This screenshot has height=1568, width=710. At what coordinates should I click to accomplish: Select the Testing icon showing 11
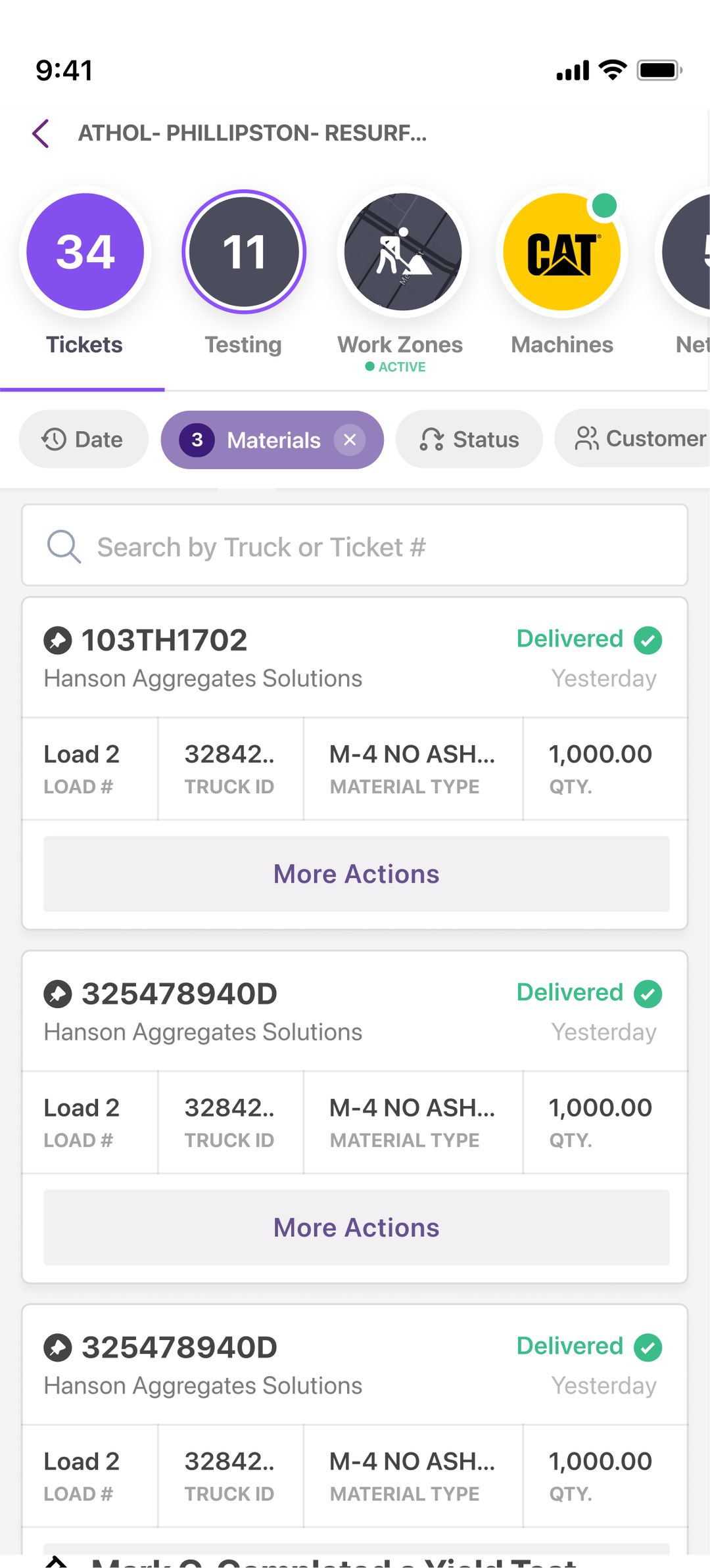coord(244,252)
